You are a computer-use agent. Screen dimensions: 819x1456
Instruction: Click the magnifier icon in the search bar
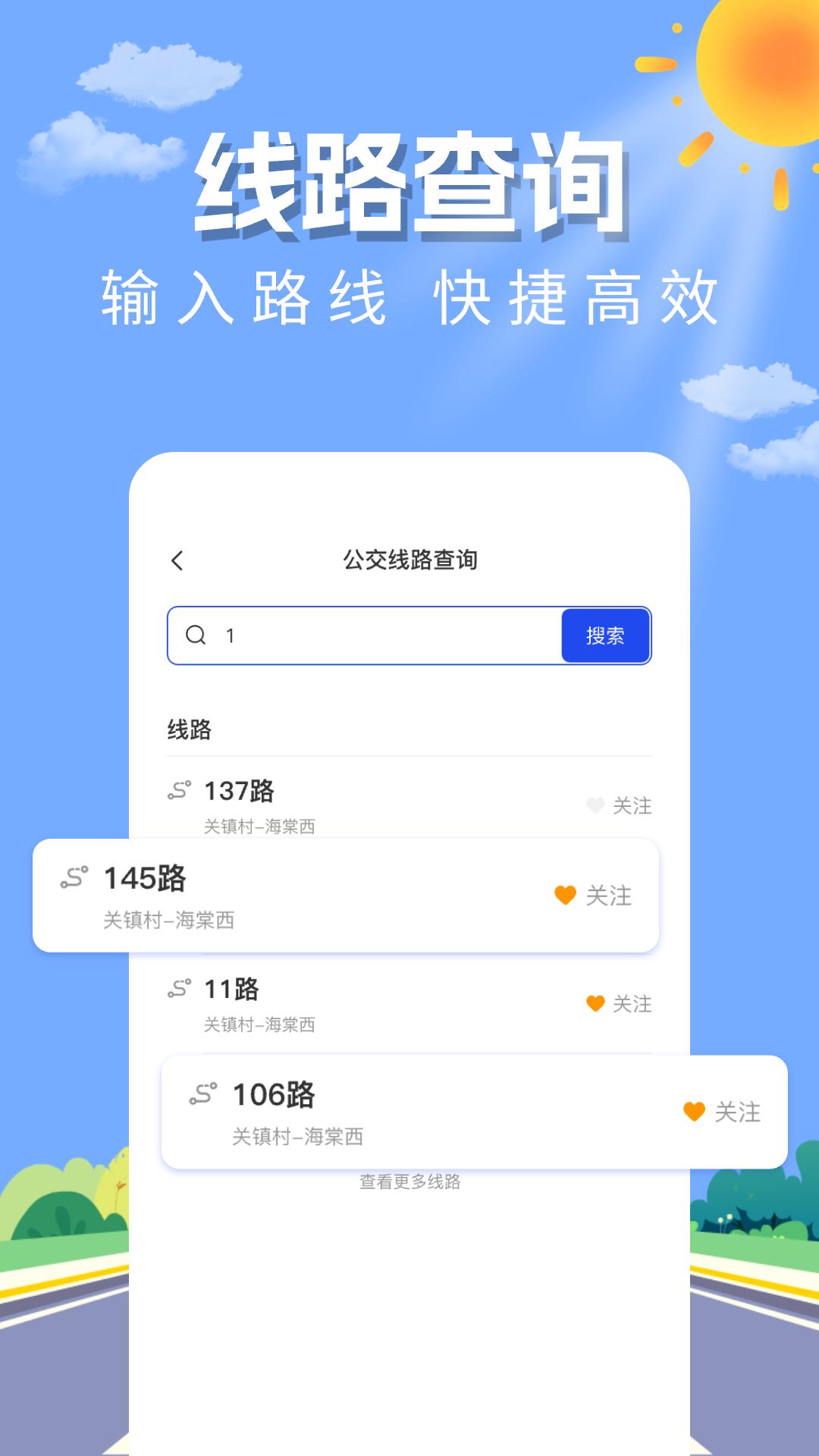pyautogui.click(x=195, y=635)
